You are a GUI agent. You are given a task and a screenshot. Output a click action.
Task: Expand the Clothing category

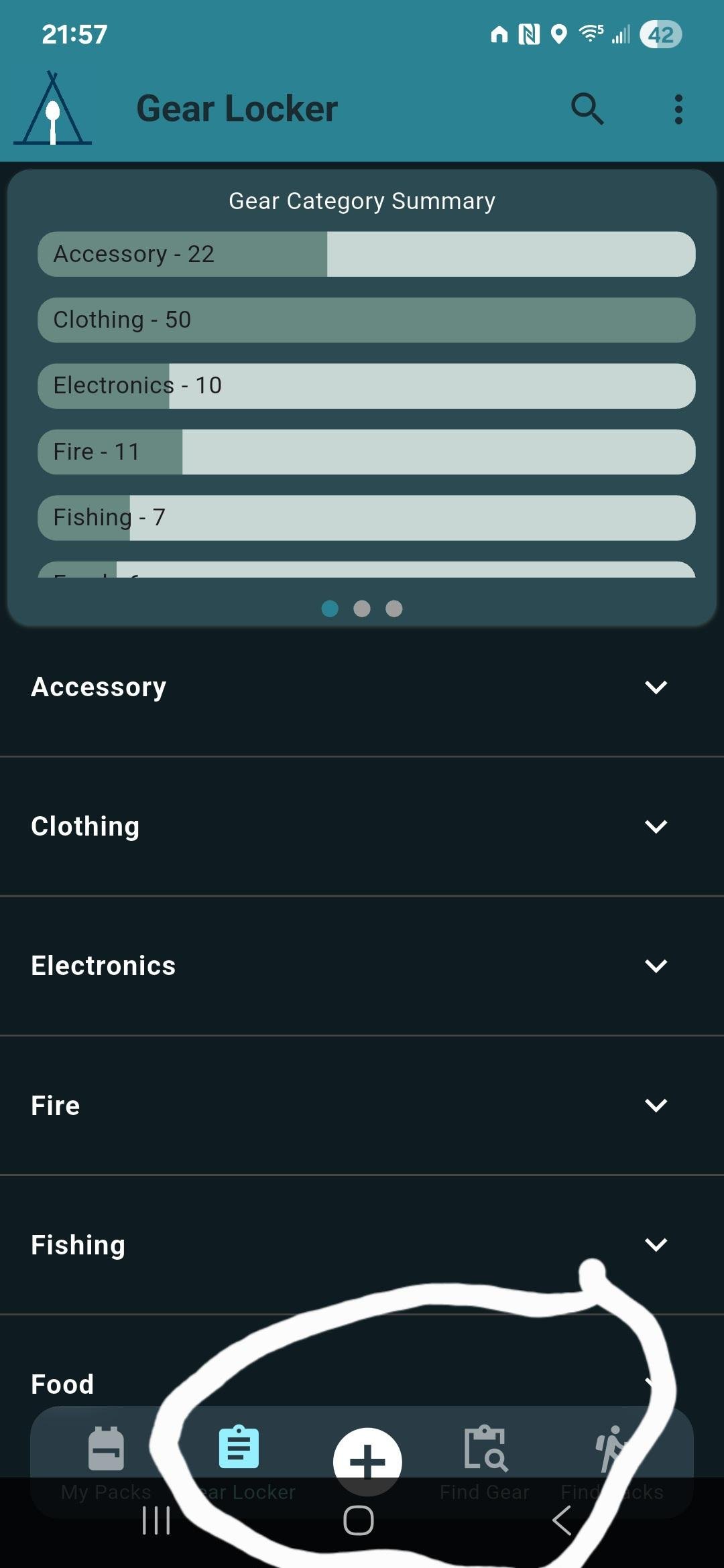click(655, 826)
